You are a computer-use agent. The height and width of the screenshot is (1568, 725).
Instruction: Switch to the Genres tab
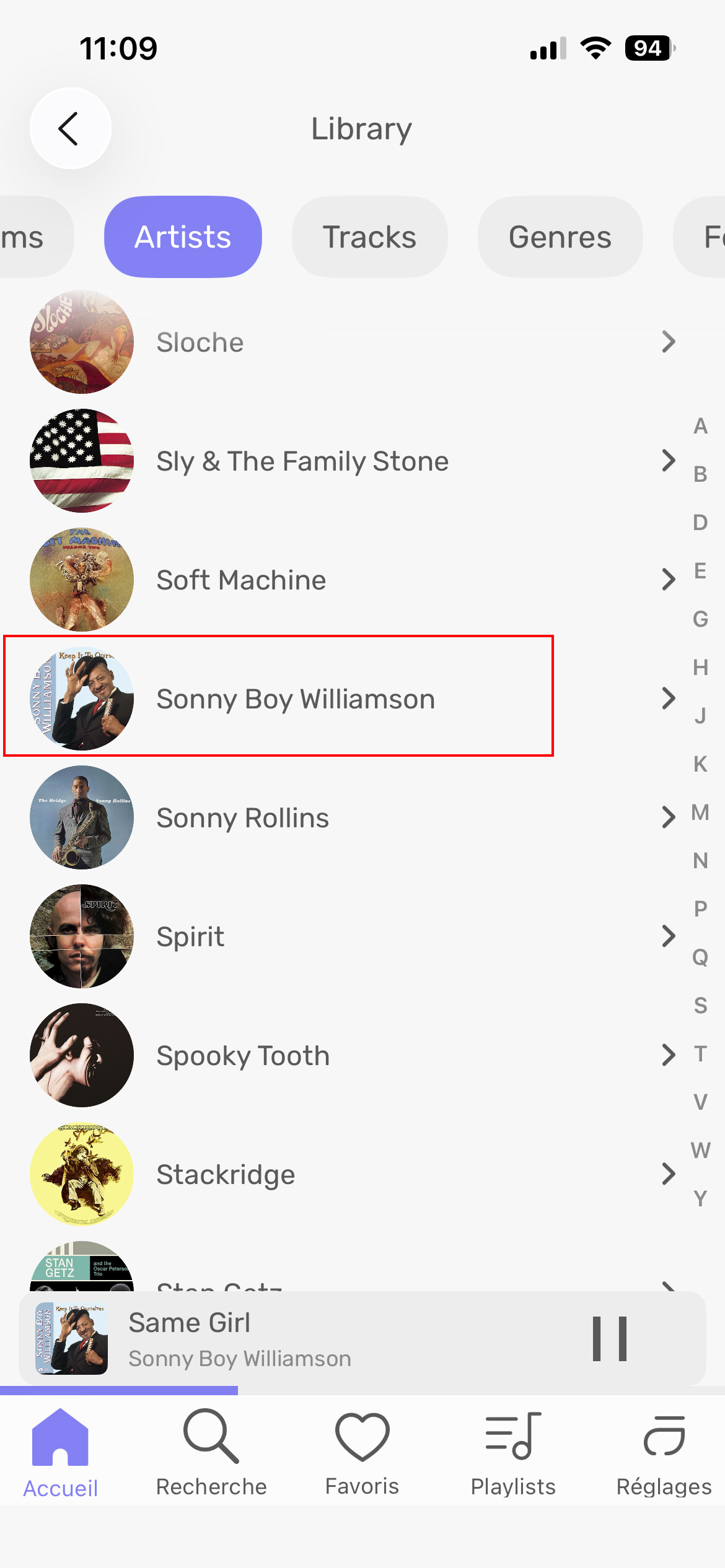click(560, 237)
